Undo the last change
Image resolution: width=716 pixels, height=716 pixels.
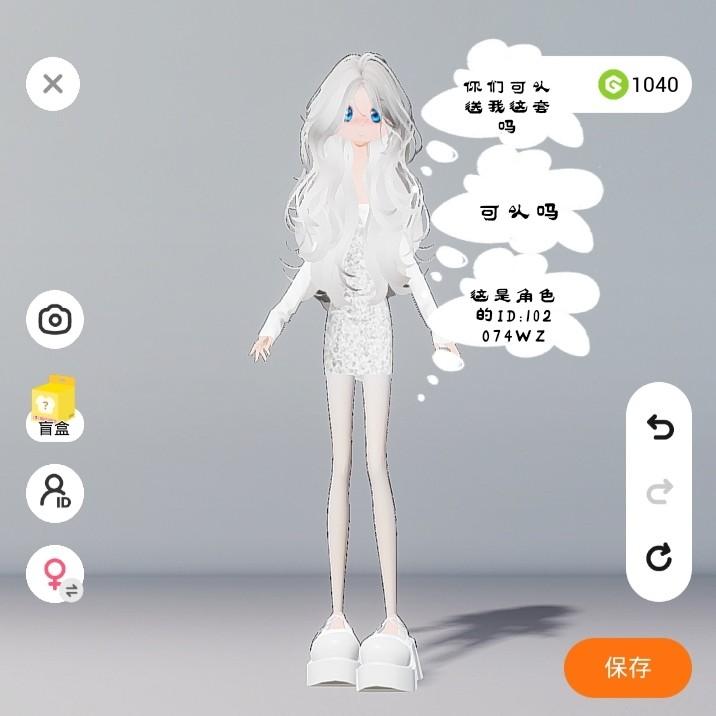pyautogui.click(x=659, y=427)
